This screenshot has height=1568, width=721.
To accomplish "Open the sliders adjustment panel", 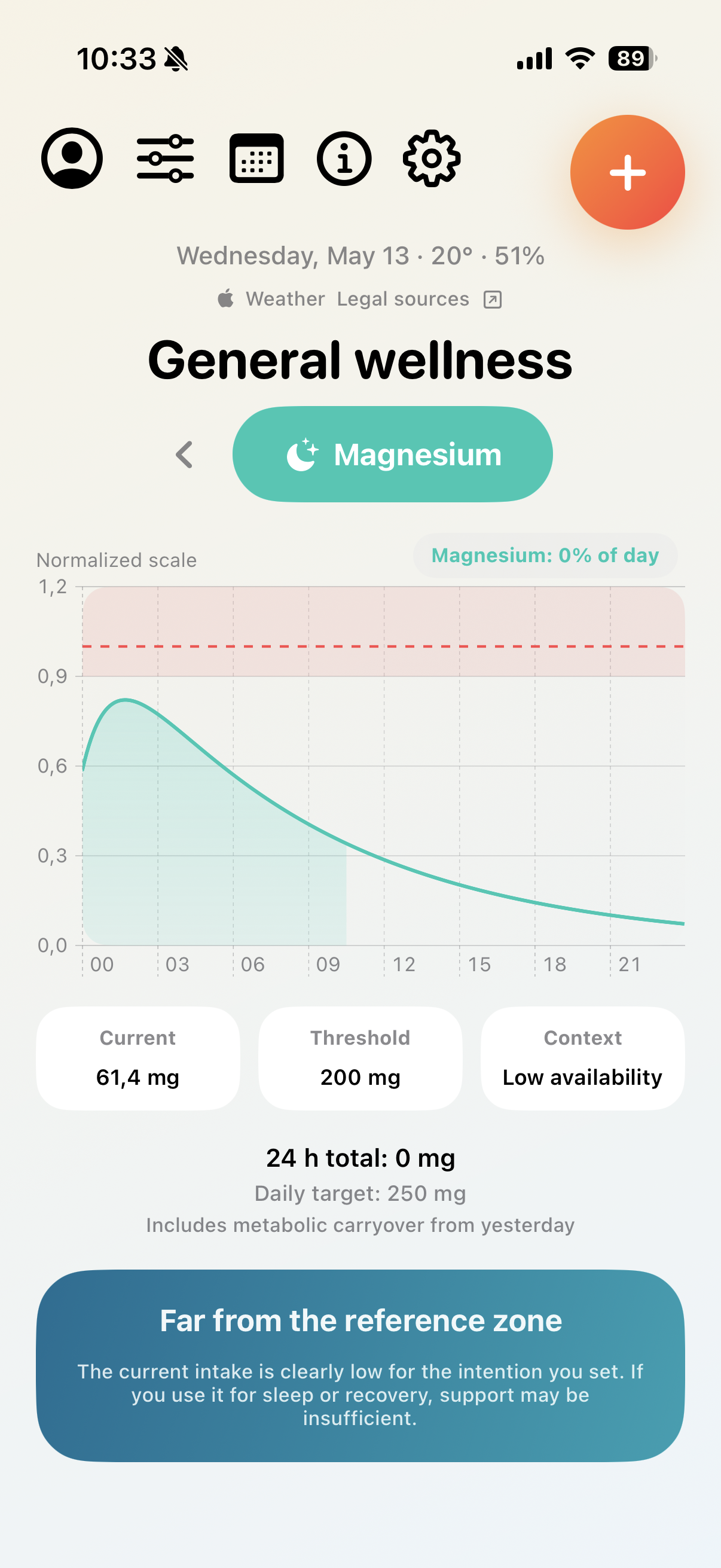I will [165, 158].
